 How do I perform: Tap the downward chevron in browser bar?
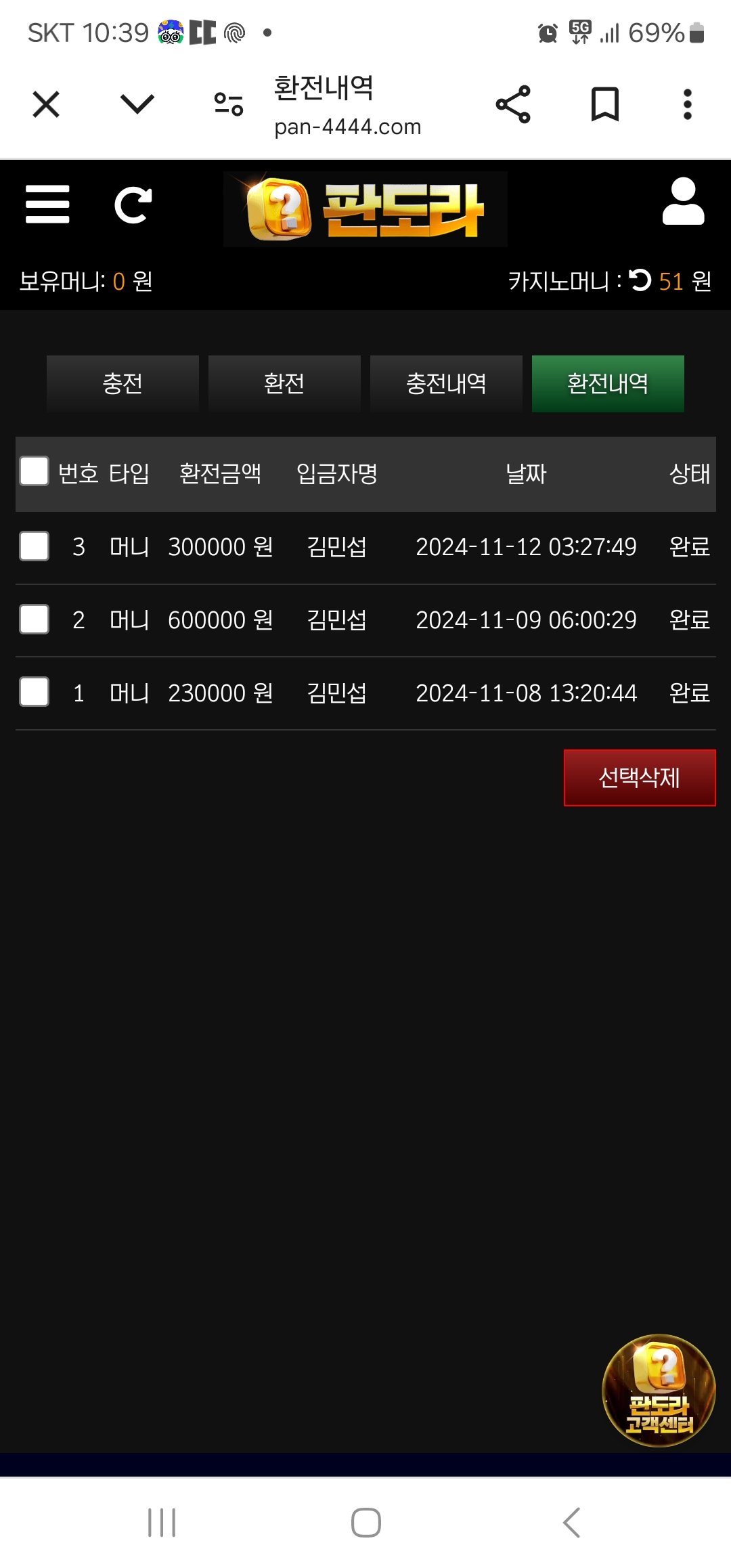(137, 104)
